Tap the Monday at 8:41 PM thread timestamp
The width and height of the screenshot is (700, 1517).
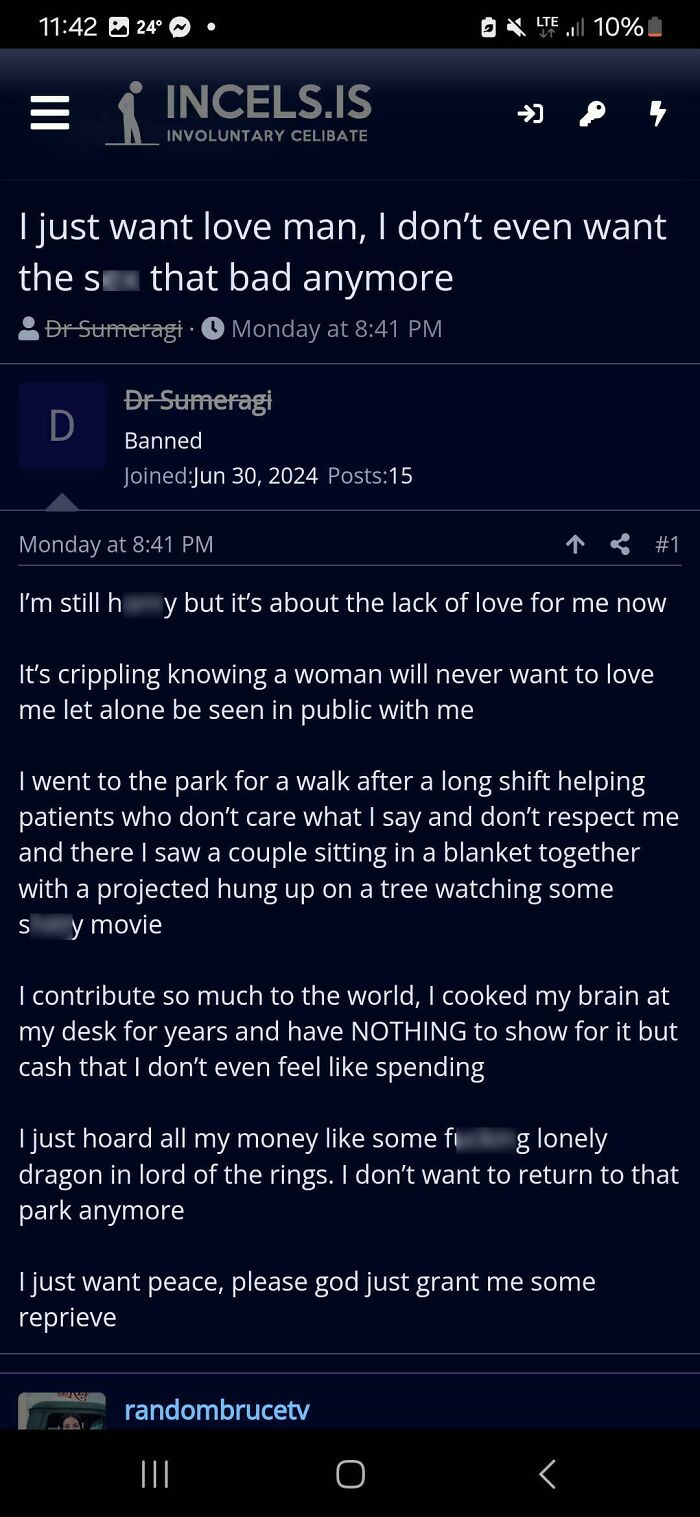336,328
